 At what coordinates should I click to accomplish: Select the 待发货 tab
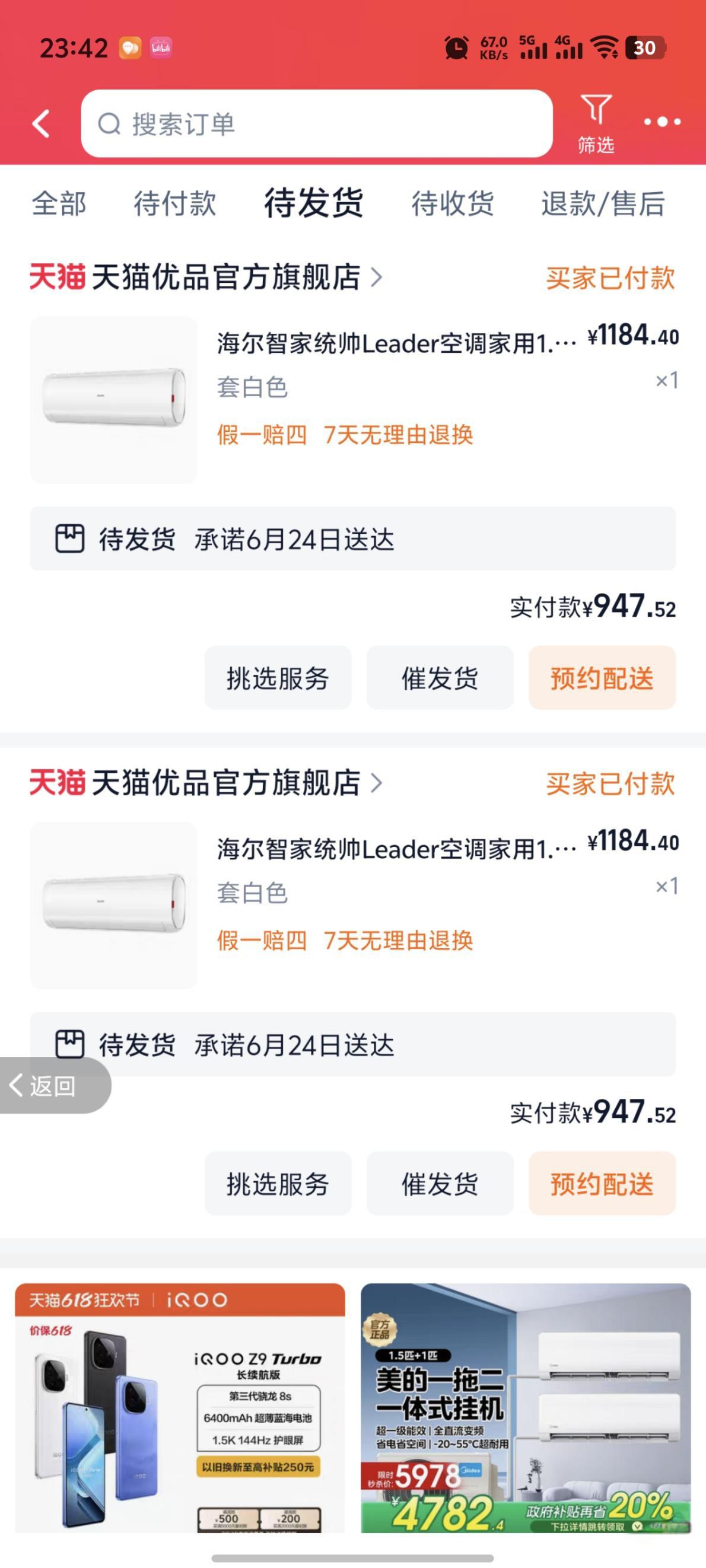pyautogui.click(x=314, y=203)
